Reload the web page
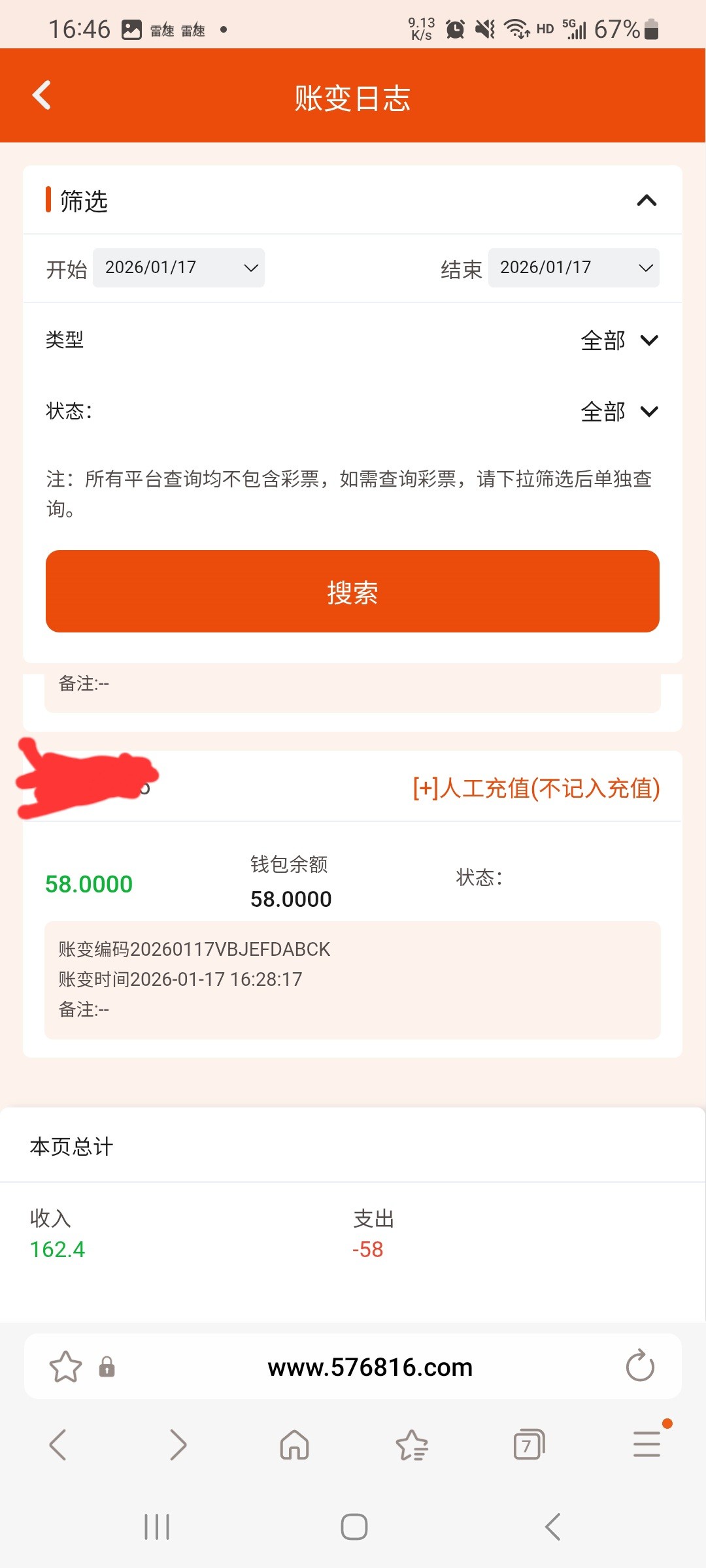Image resolution: width=706 pixels, height=1568 pixels. [640, 1366]
